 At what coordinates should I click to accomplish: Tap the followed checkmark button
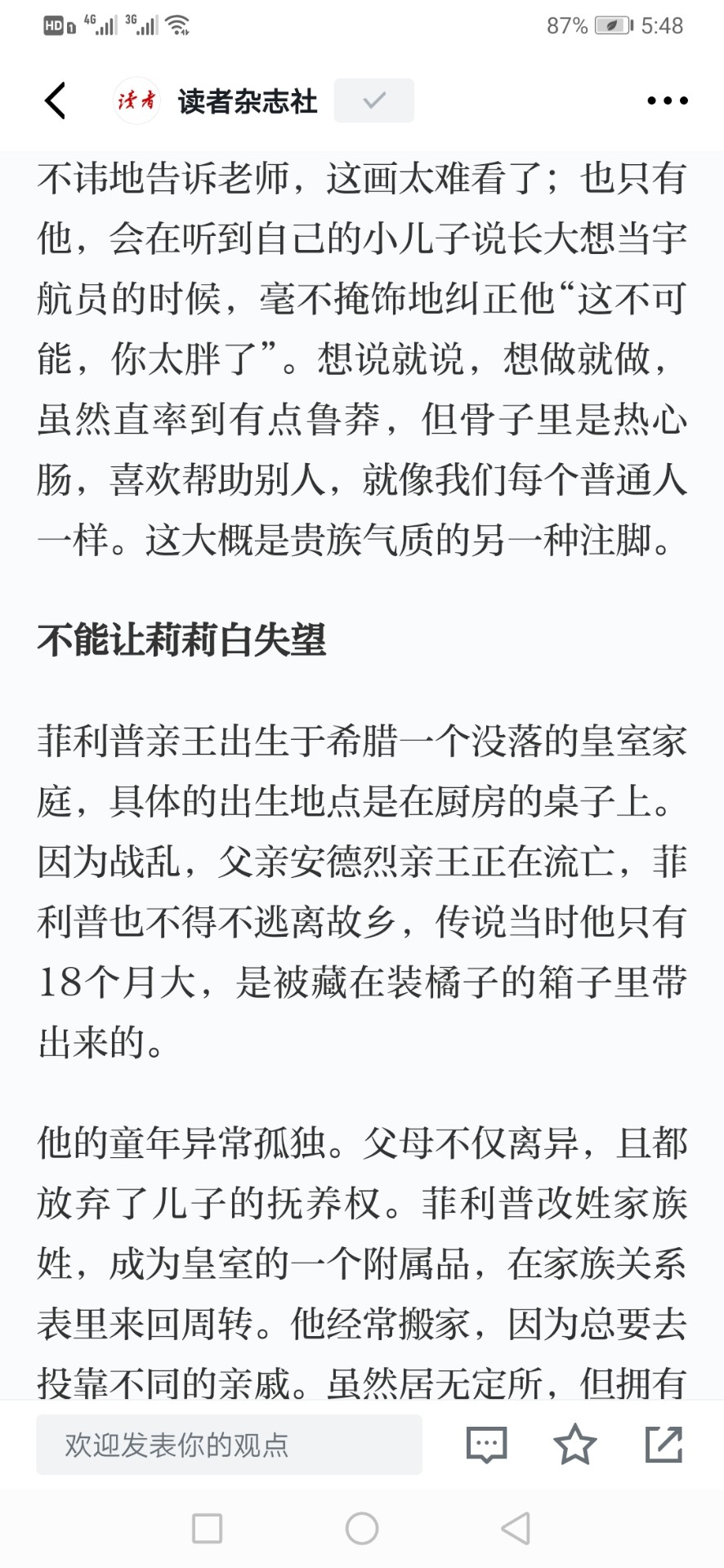pyautogui.click(x=374, y=100)
